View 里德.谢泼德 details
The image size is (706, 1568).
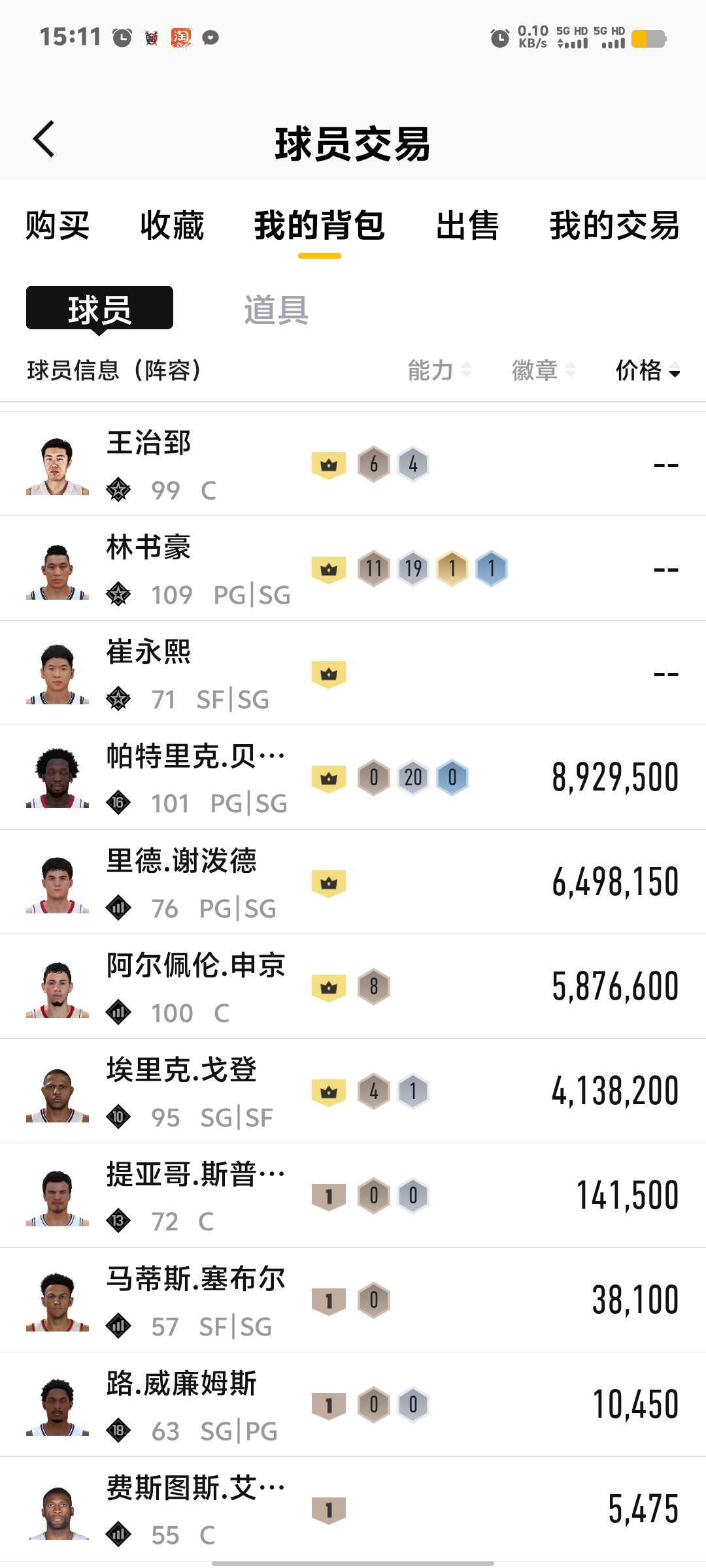pos(353,883)
